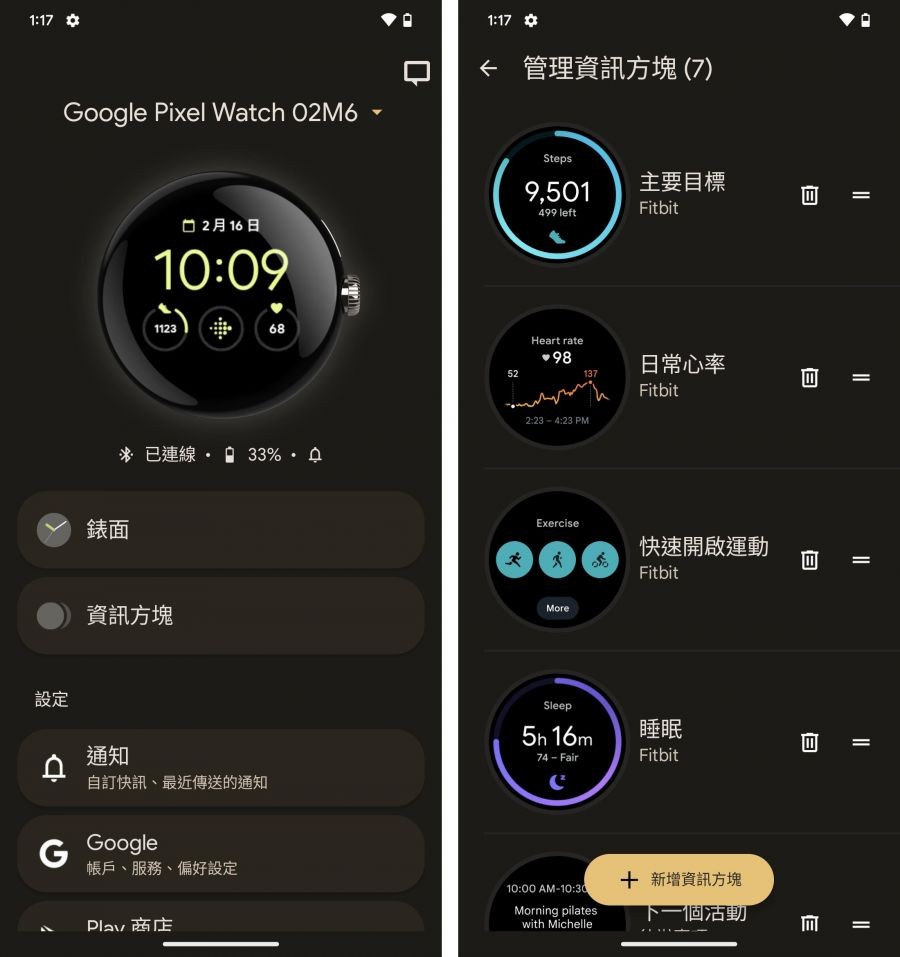Go back from 管理資訊方塊

(488, 68)
